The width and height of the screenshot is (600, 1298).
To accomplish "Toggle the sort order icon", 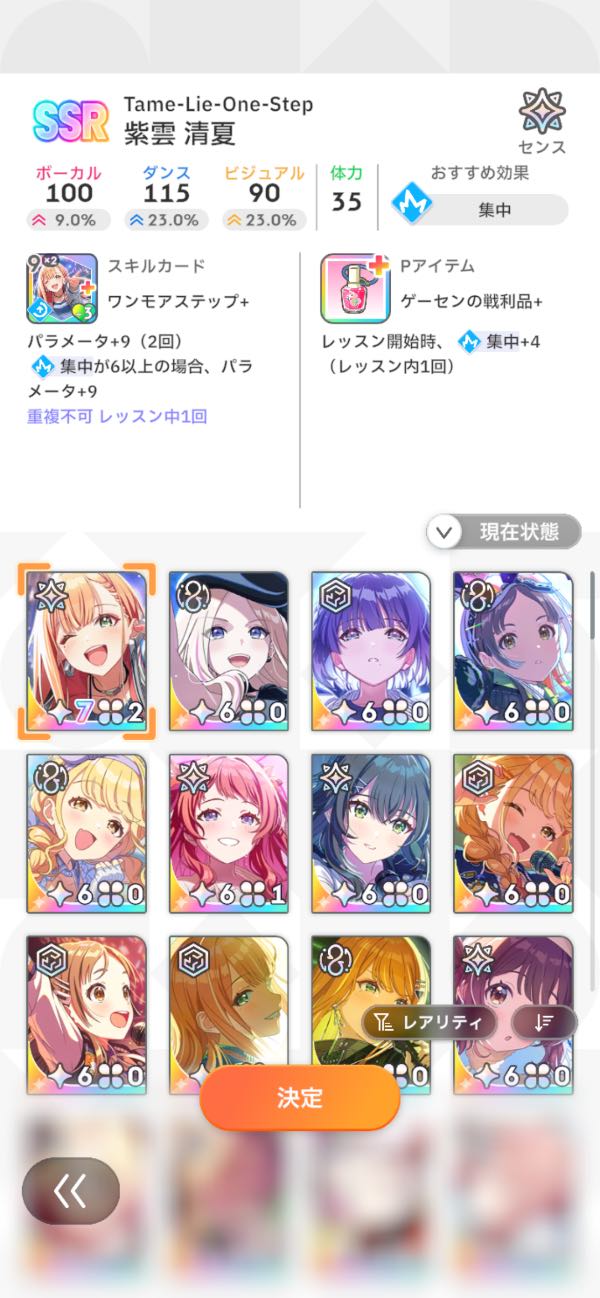I will (x=544, y=1021).
